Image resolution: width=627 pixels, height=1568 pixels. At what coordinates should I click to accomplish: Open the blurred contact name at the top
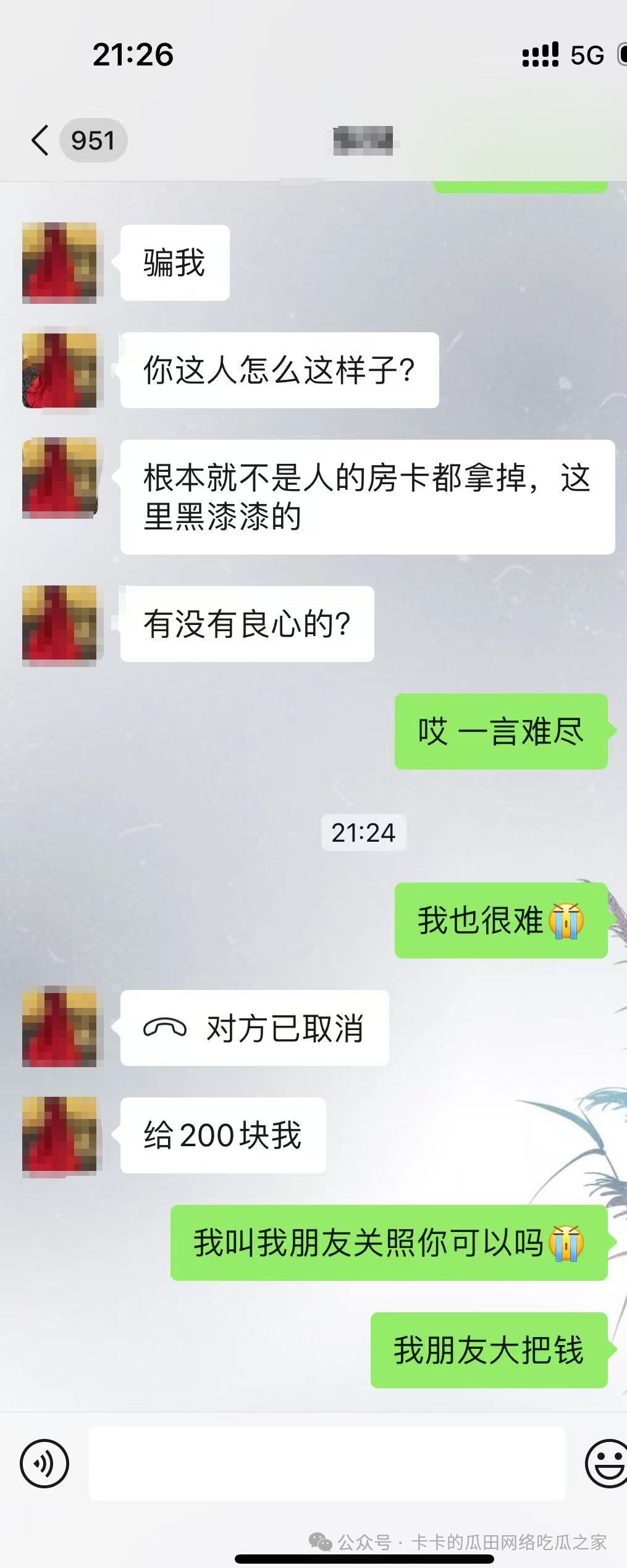[363, 141]
